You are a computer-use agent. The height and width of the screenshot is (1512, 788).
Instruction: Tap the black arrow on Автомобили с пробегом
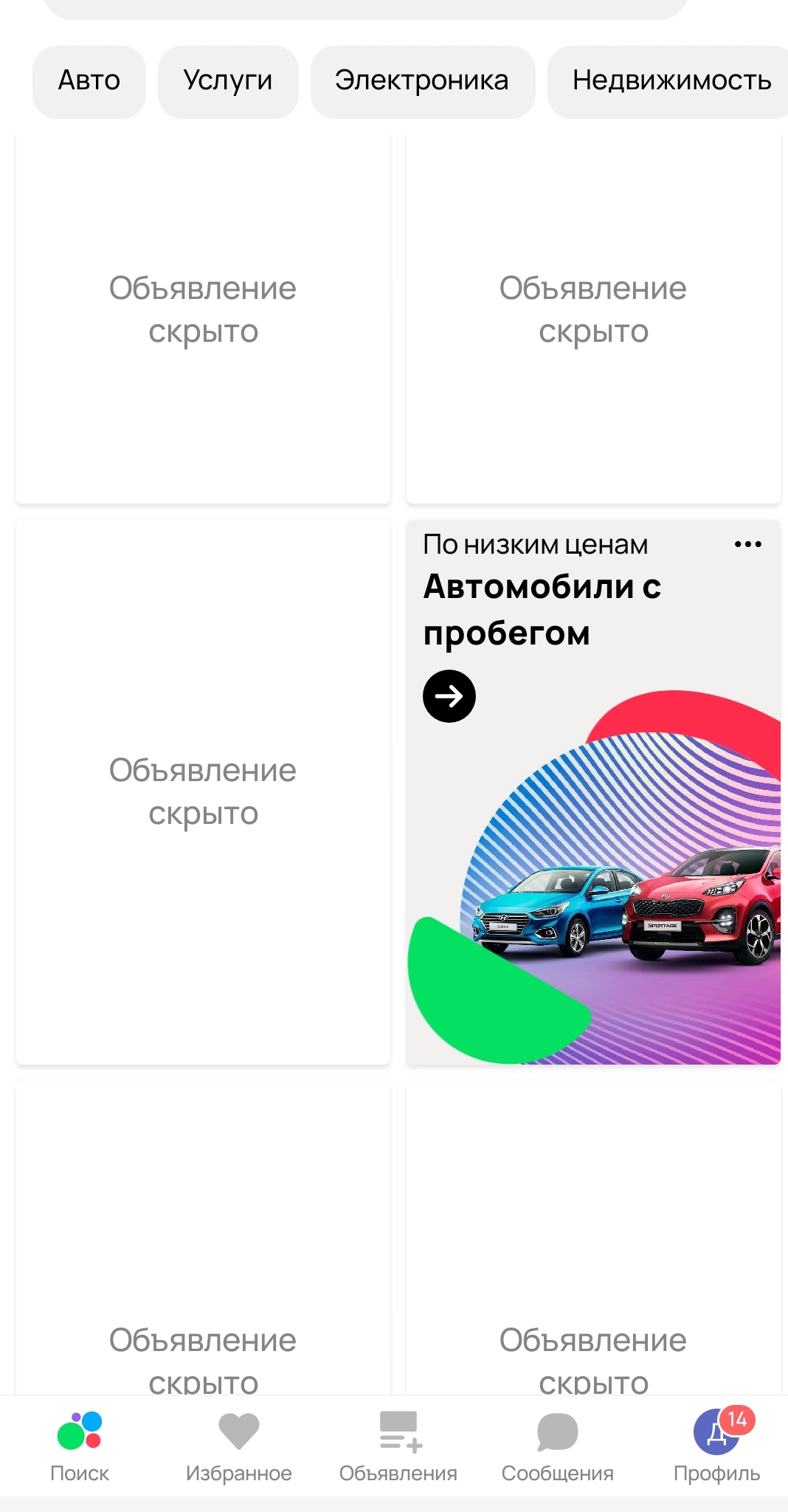pyautogui.click(x=449, y=696)
